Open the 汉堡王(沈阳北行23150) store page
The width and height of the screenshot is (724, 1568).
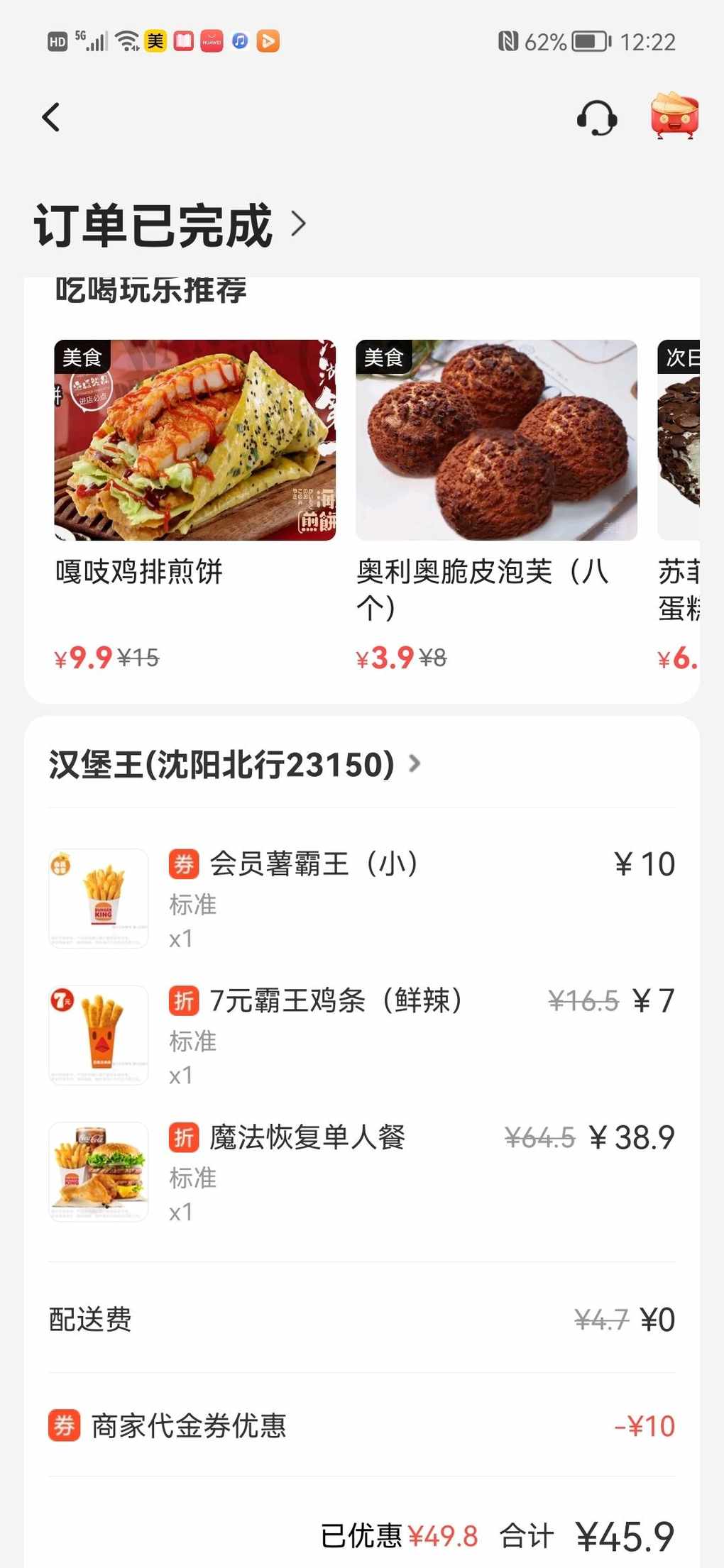[235, 764]
